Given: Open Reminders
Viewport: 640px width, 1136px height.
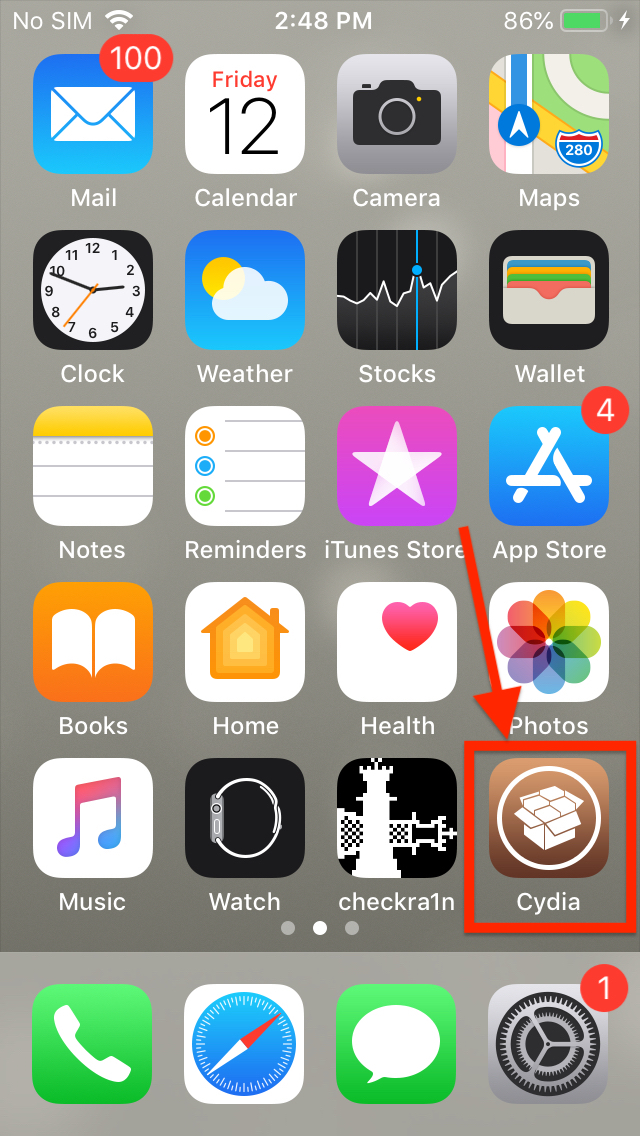Looking at the screenshot, I should coord(245,466).
